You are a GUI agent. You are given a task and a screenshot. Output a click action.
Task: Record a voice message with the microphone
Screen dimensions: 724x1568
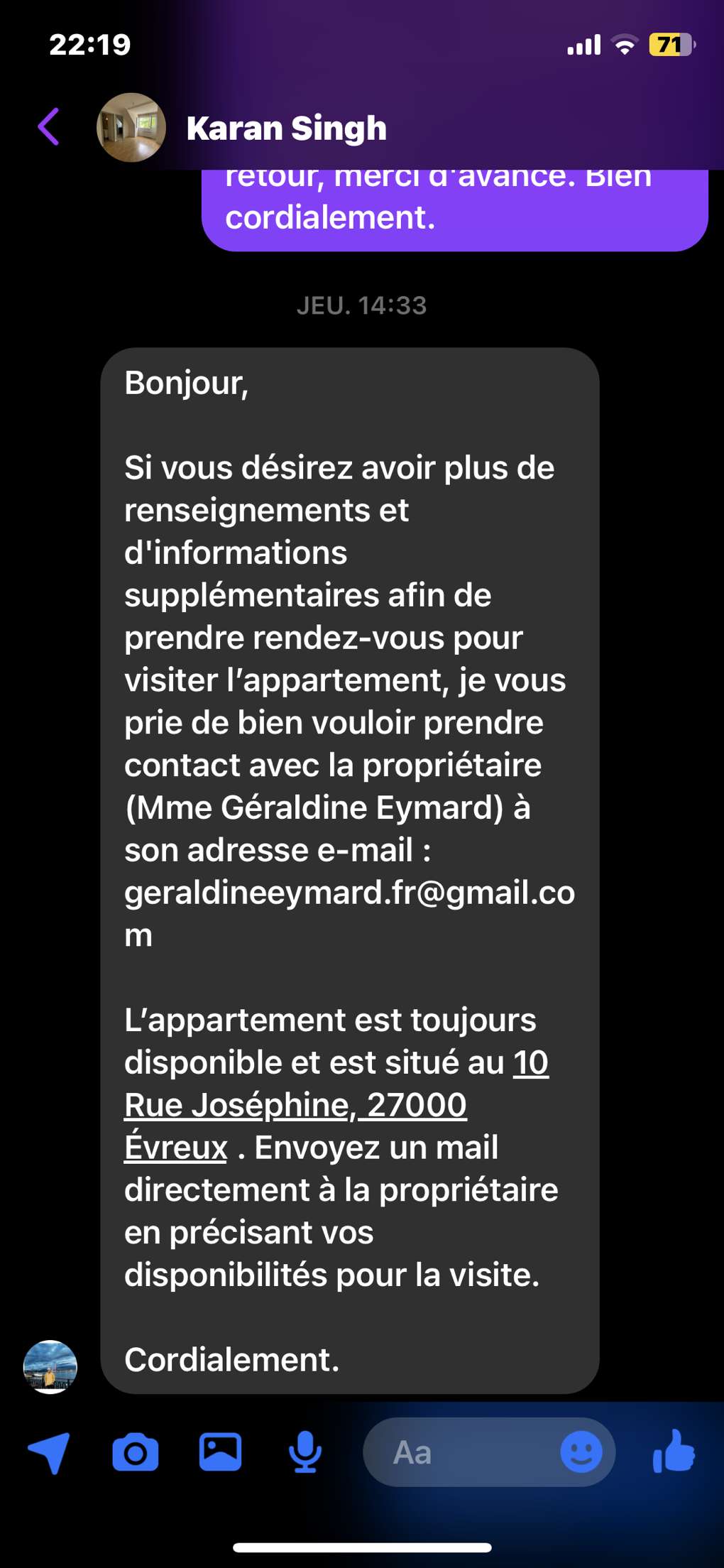305,1452
